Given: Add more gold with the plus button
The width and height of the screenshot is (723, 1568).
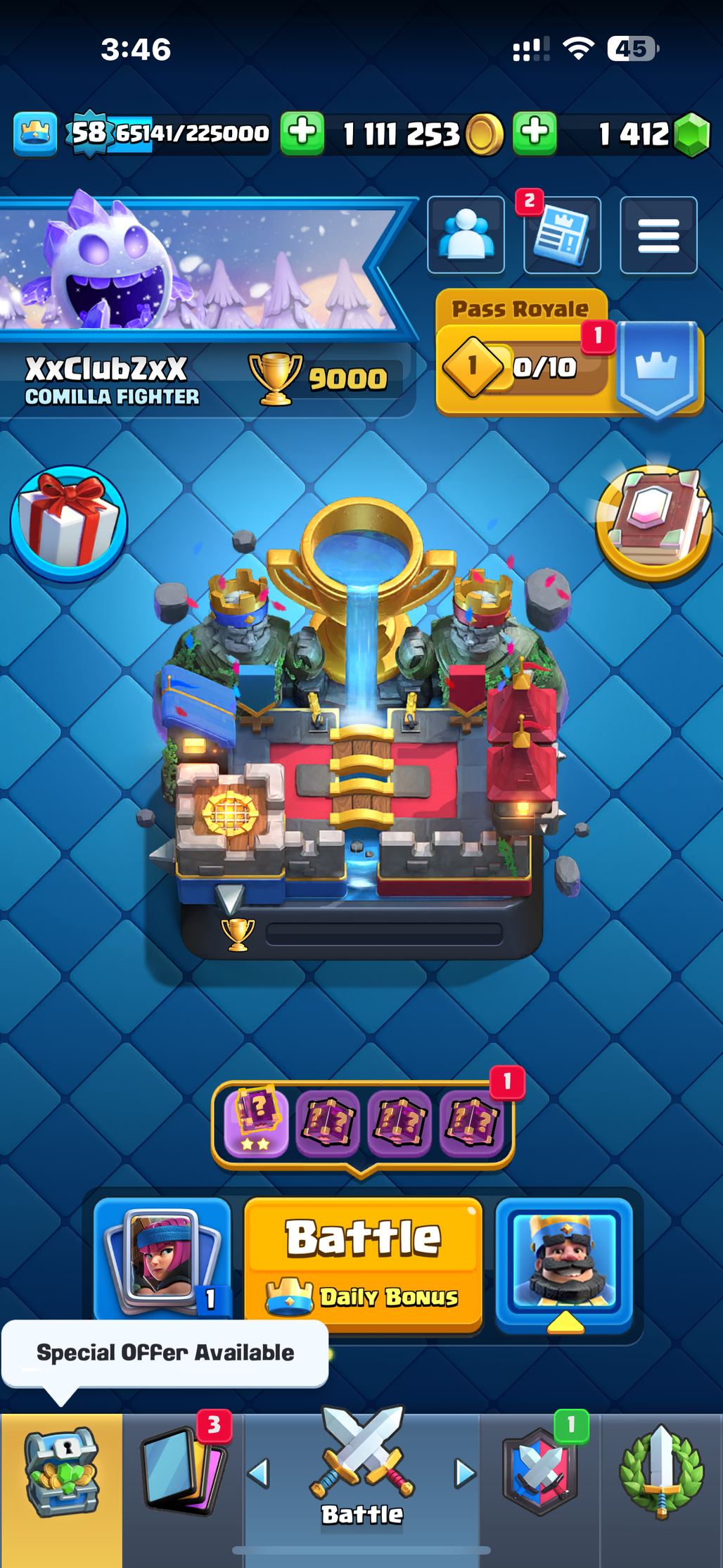Looking at the screenshot, I should pos(302,132).
